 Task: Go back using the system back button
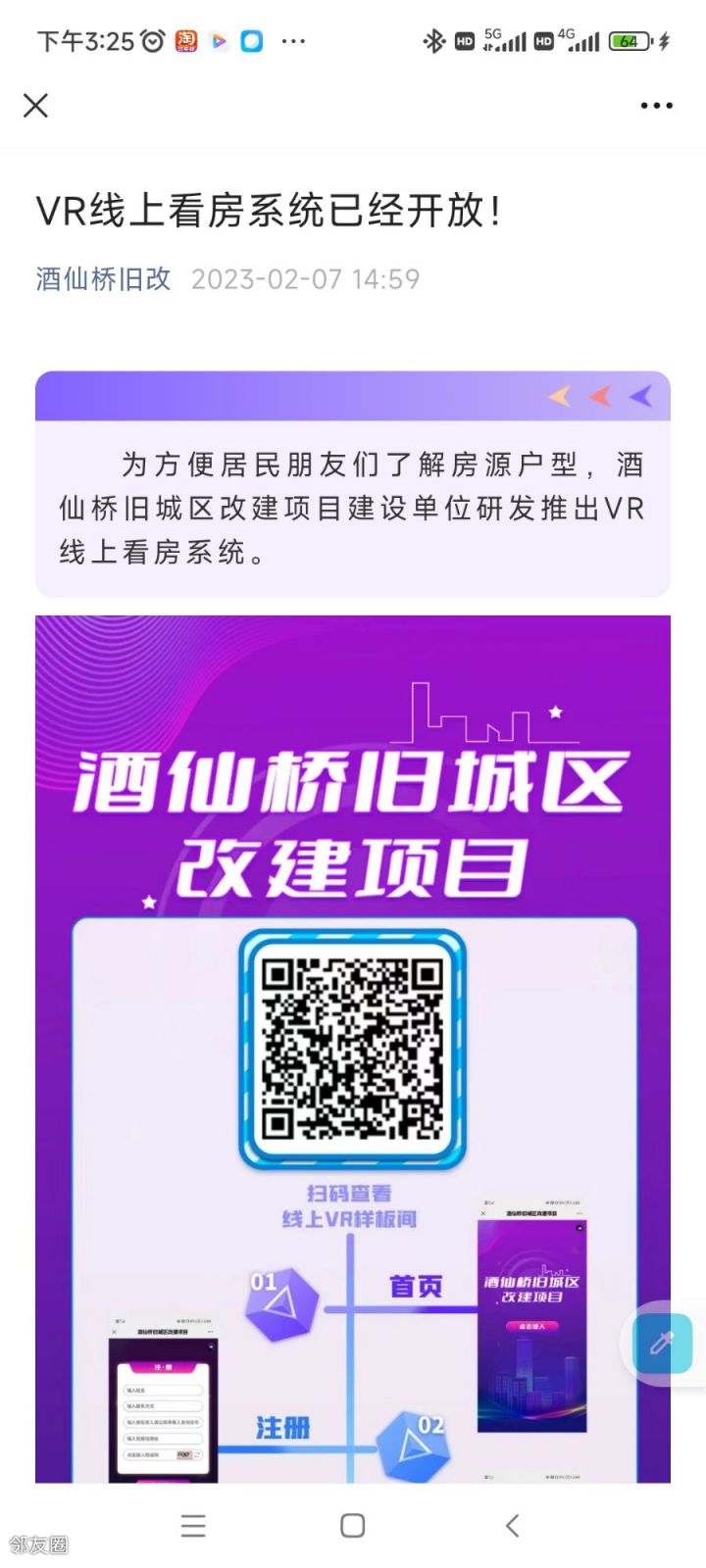511,1525
